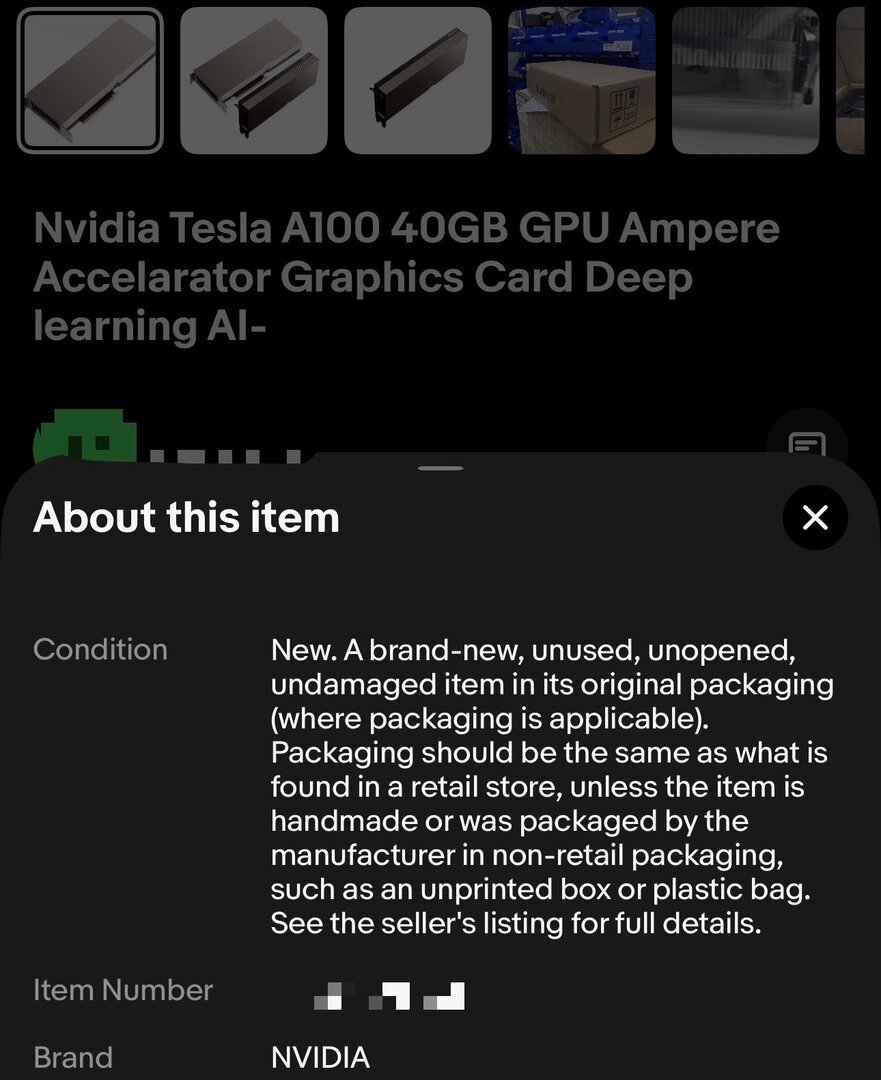This screenshot has height=1080, width=881.
Task: Close the About this item sheet
Action: tap(815, 517)
